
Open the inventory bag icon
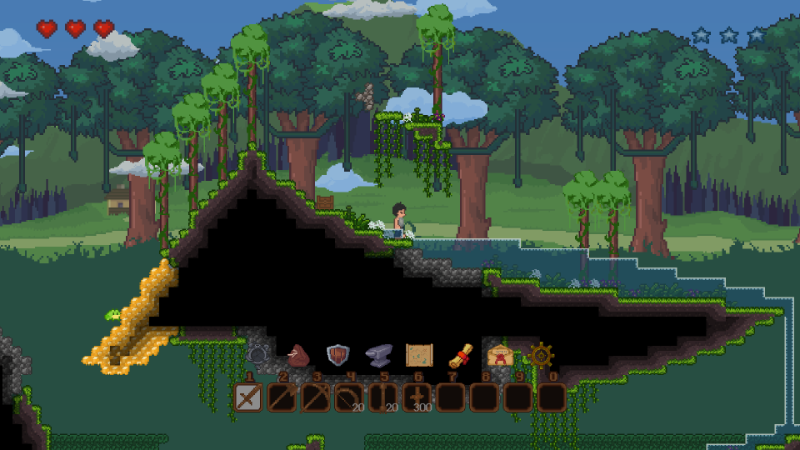click(298, 355)
